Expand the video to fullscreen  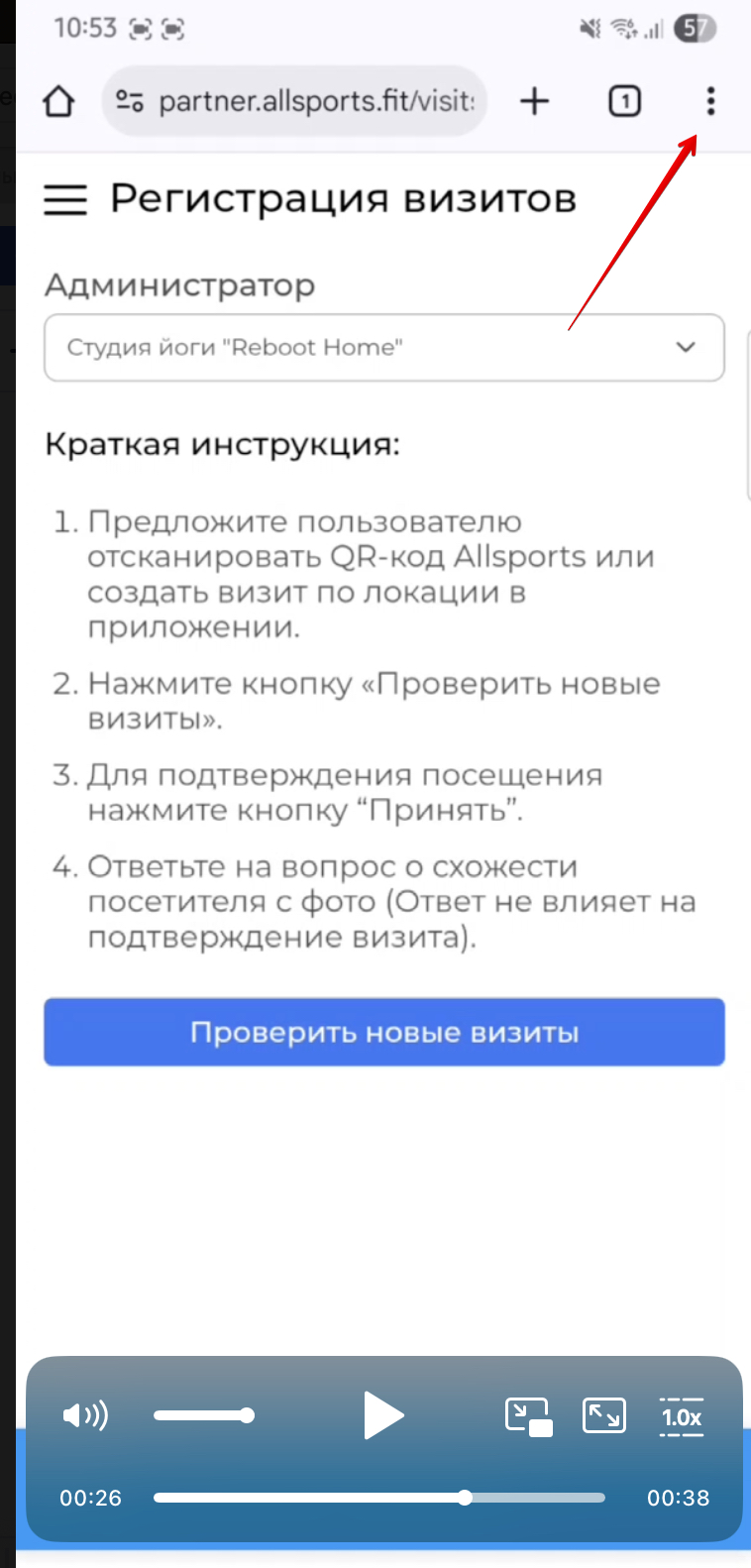click(604, 1415)
